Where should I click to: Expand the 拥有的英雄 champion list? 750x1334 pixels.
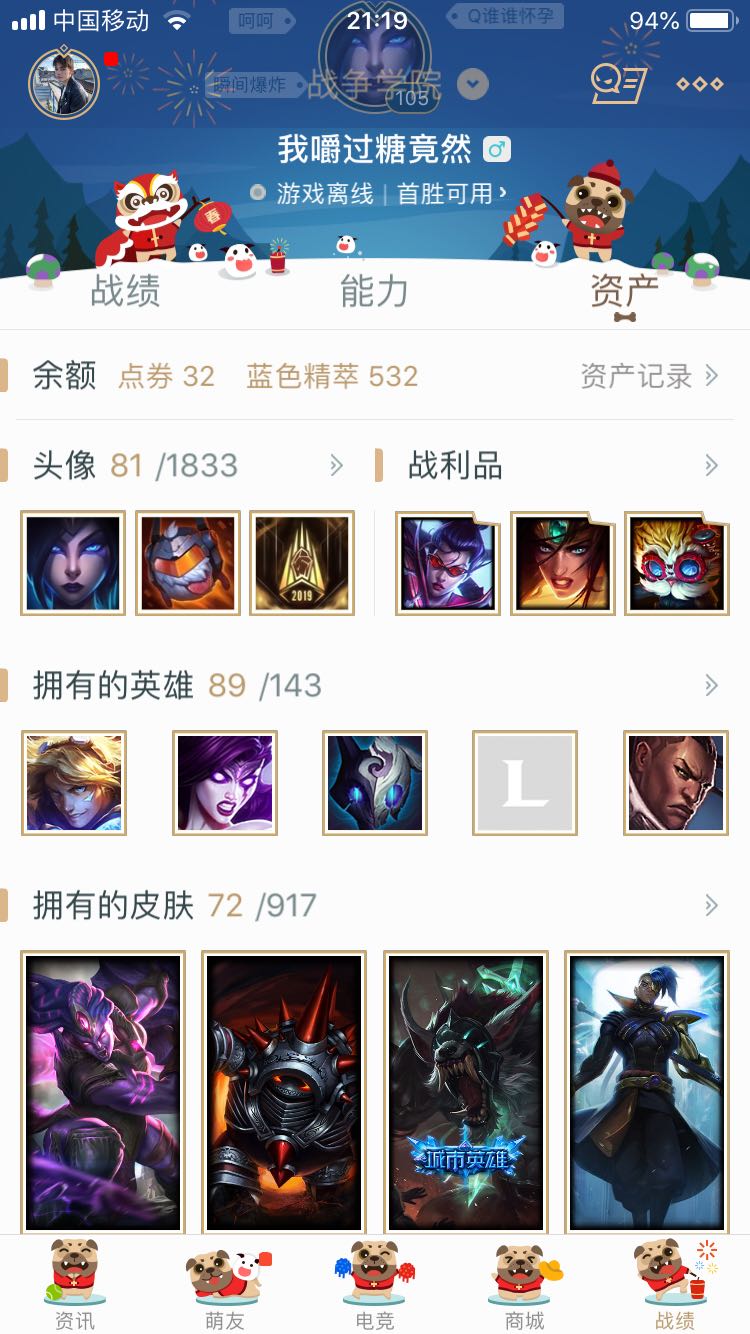(711, 685)
